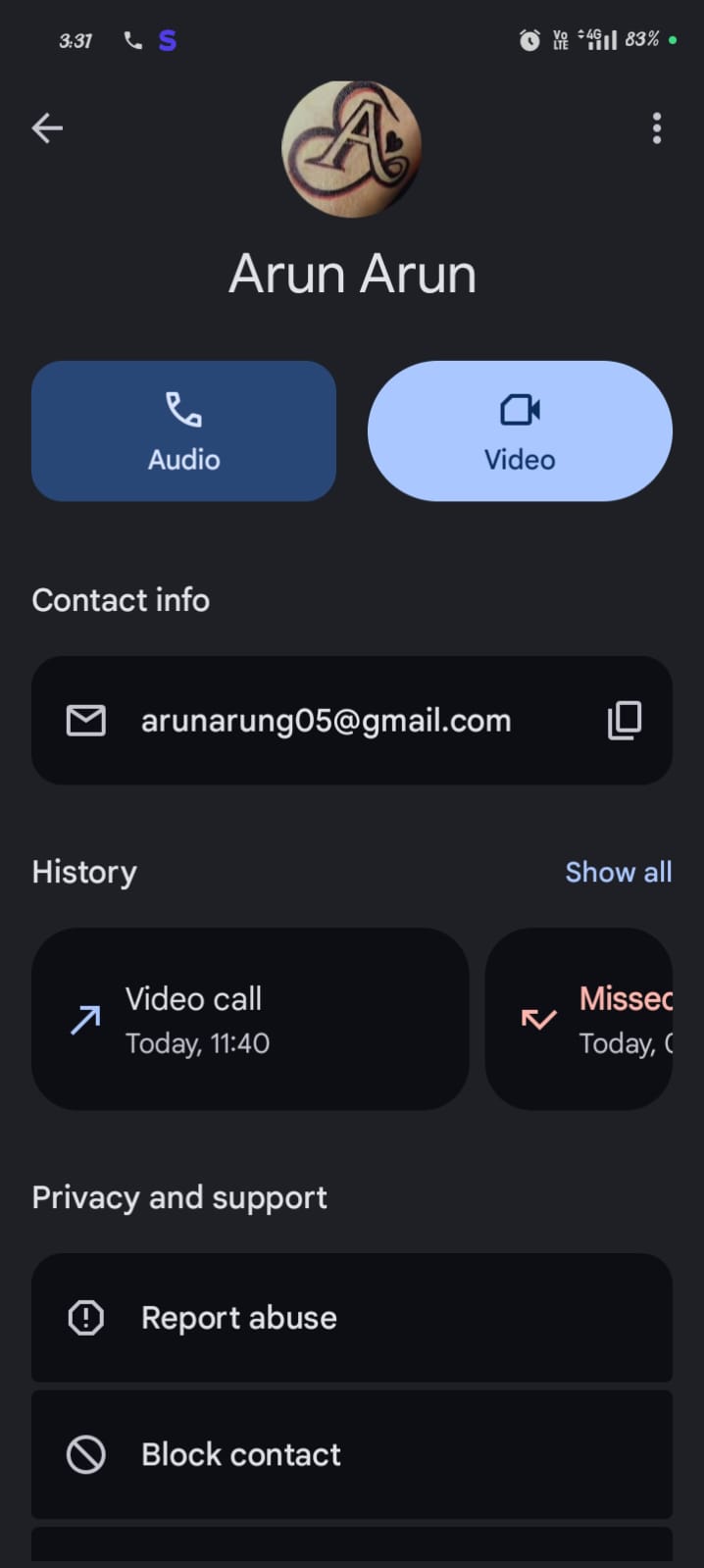Start an Audio call with Arun
704x1568 pixels.
pos(183,431)
